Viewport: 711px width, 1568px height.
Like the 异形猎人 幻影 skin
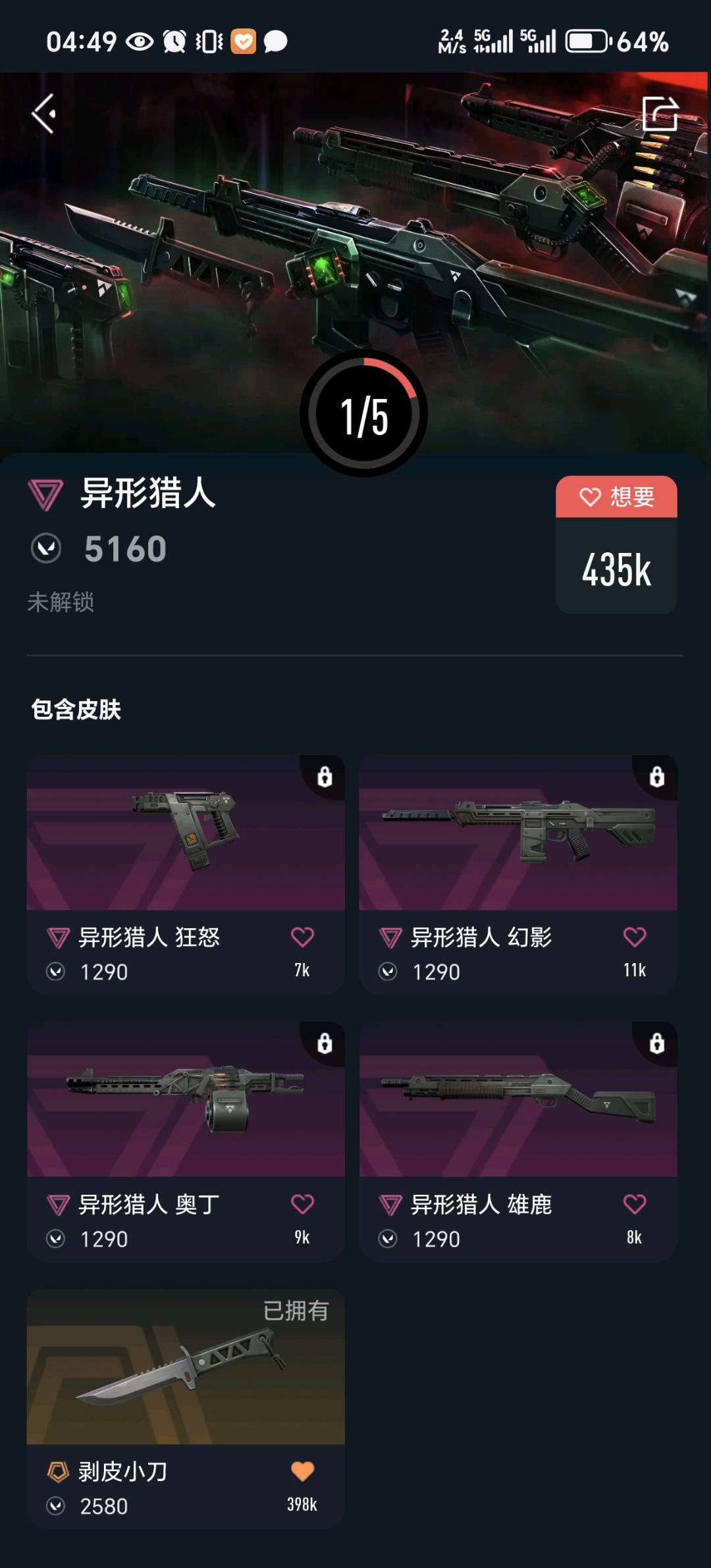click(x=635, y=937)
